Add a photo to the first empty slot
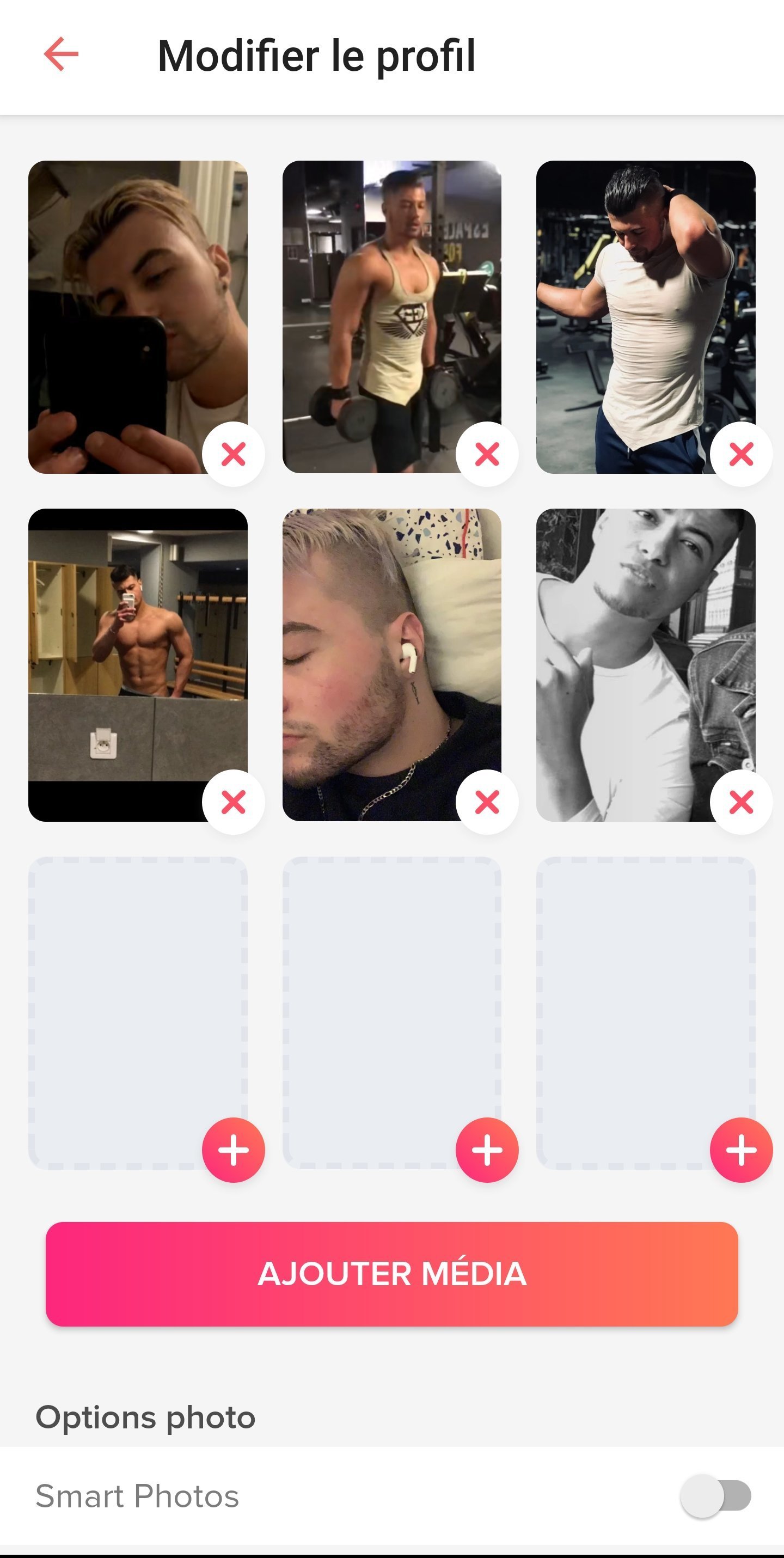This screenshot has width=784, height=1558. coord(234,1150)
